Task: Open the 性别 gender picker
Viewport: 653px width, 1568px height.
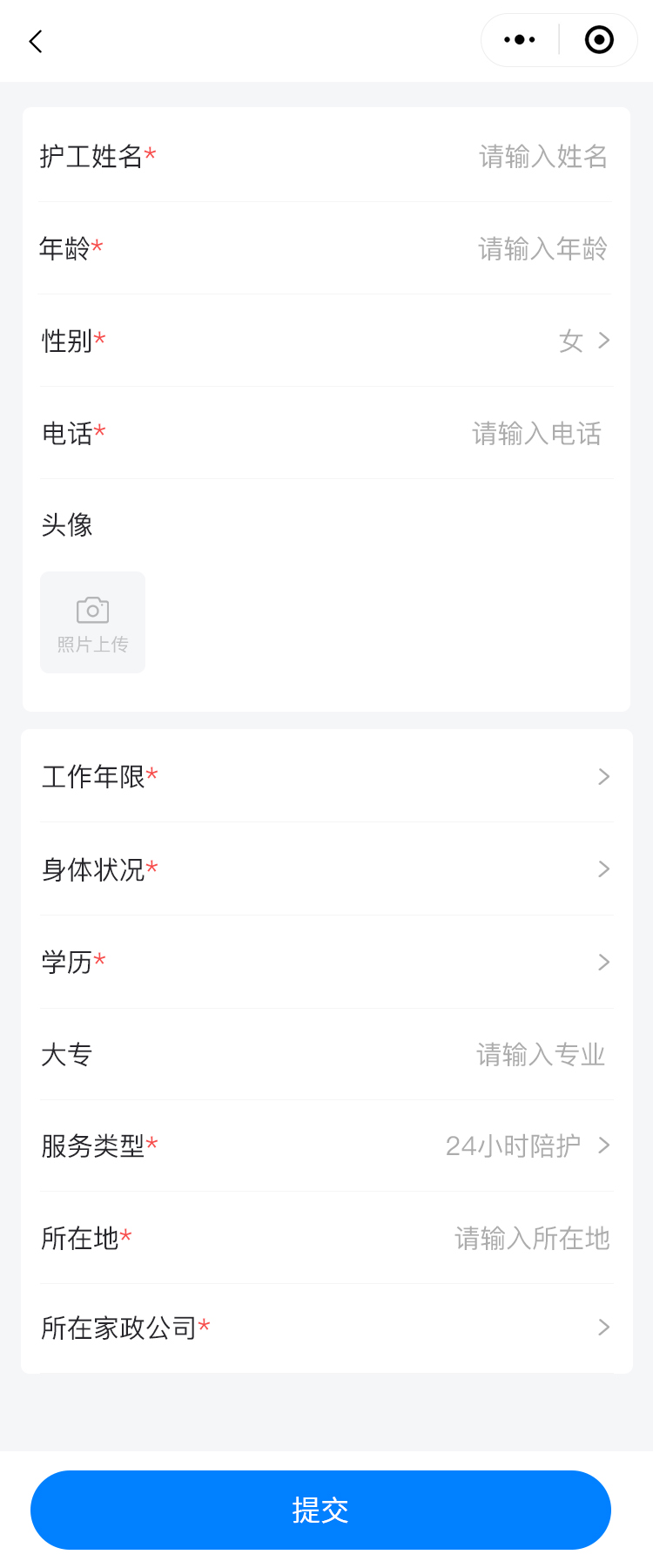Action: 583,341
